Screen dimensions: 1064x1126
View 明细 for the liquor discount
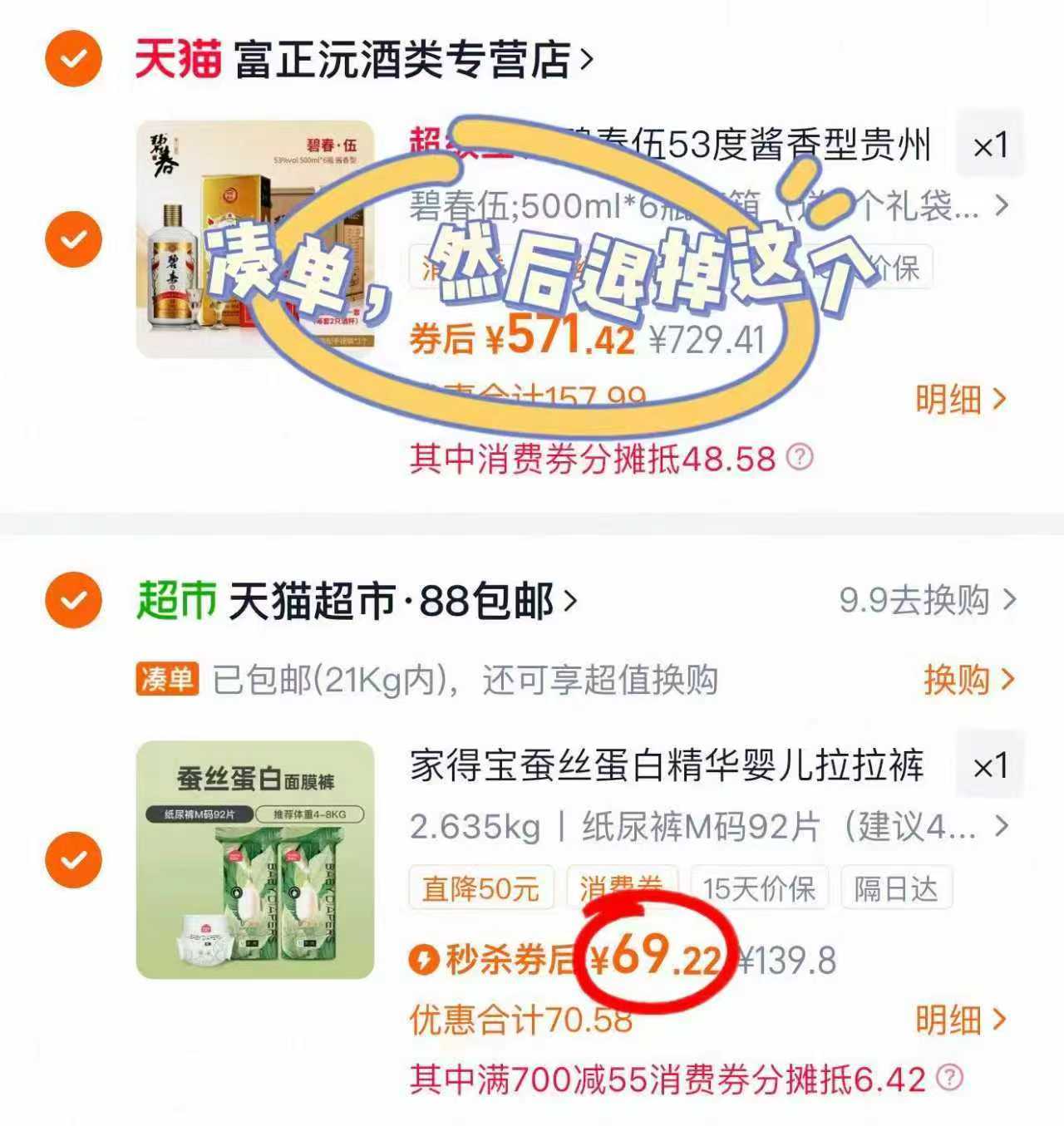coord(959,400)
